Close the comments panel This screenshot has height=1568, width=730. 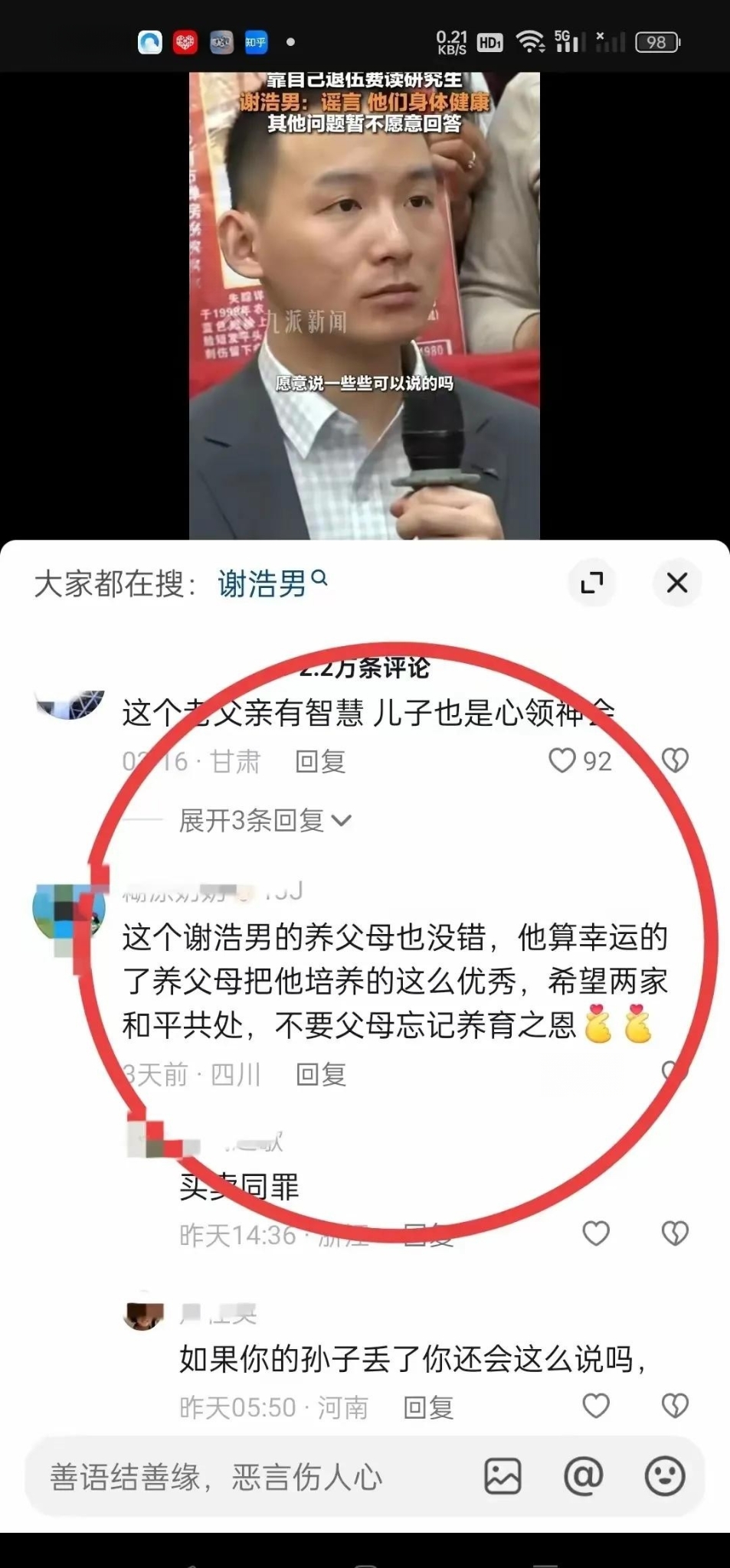[677, 583]
